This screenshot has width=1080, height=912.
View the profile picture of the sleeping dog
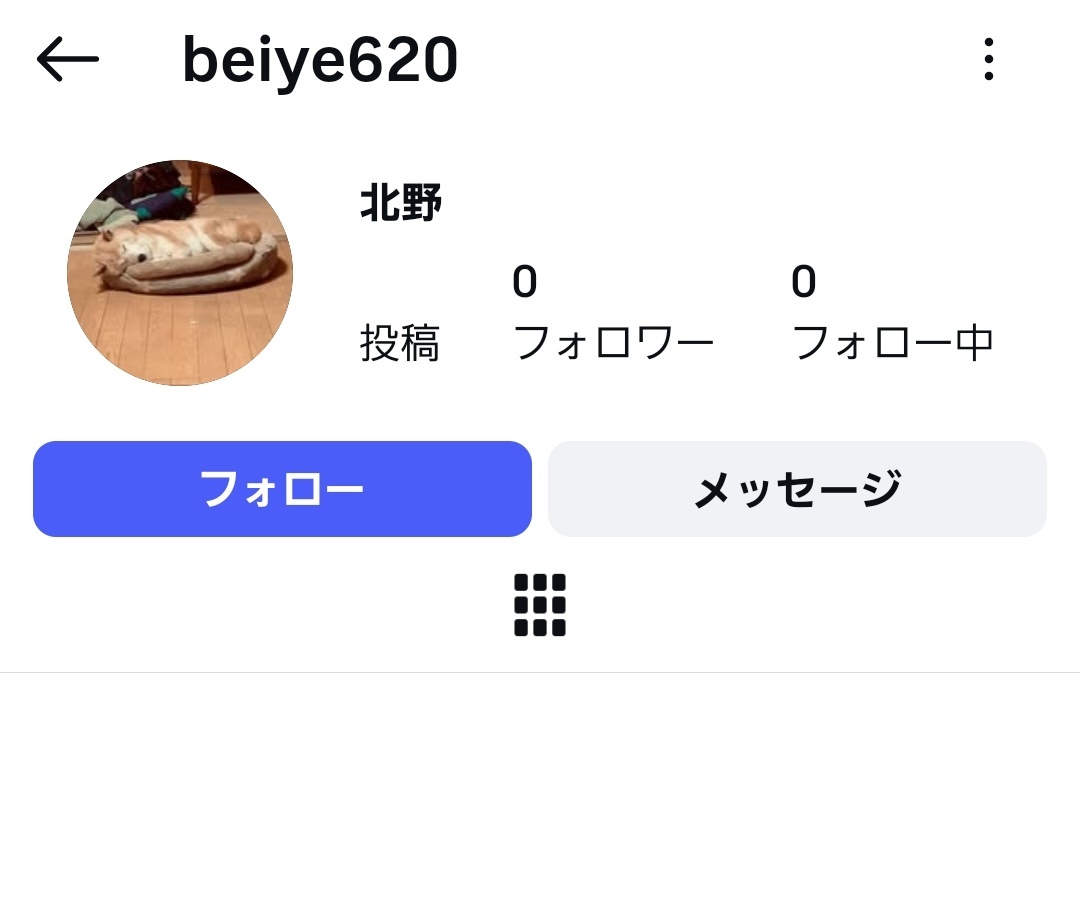(x=180, y=273)
